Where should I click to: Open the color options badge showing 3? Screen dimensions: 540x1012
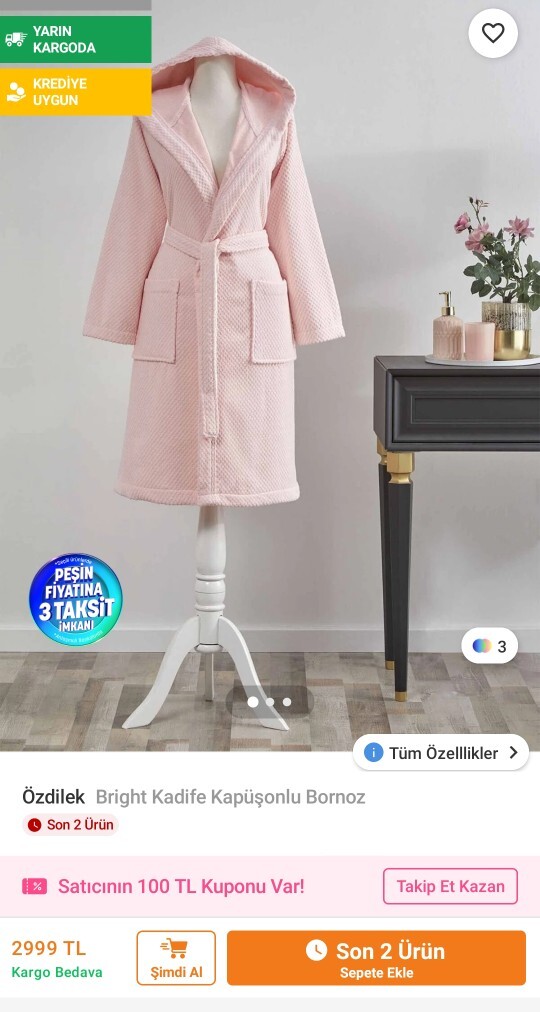tap(490, 646)
